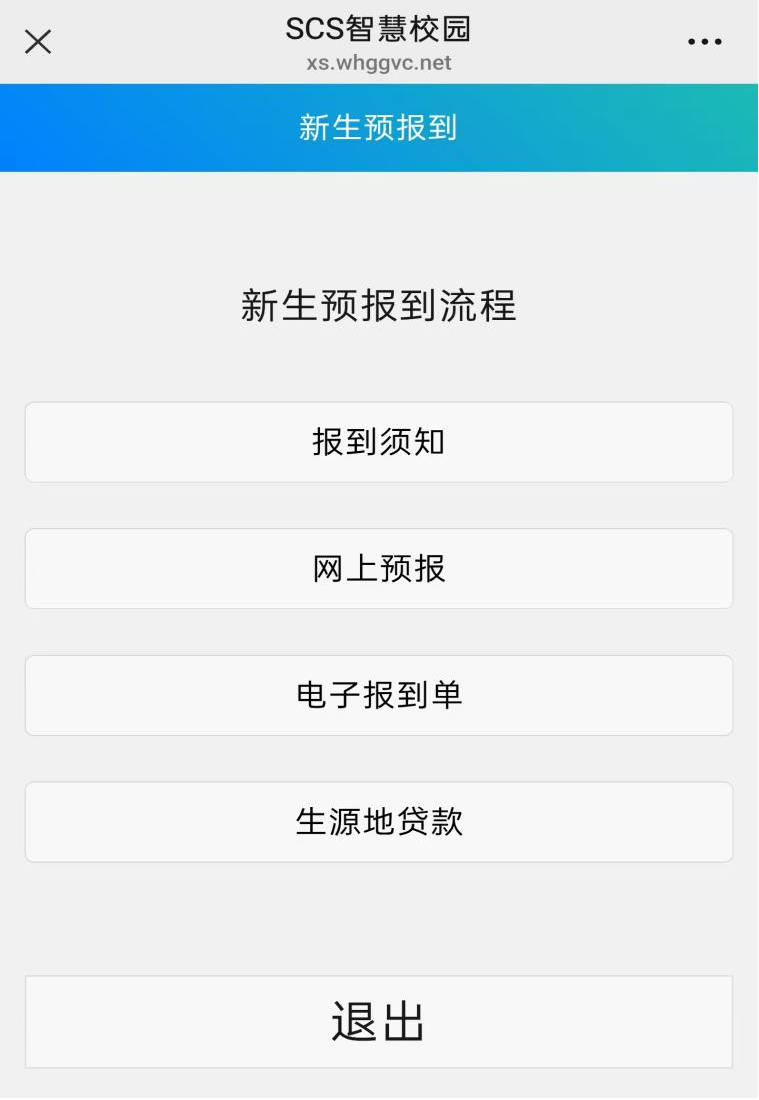This screenshot has width=759, height=1100.
Task: Open the 生源地贷款 option
Action: (x=379, y=821)
